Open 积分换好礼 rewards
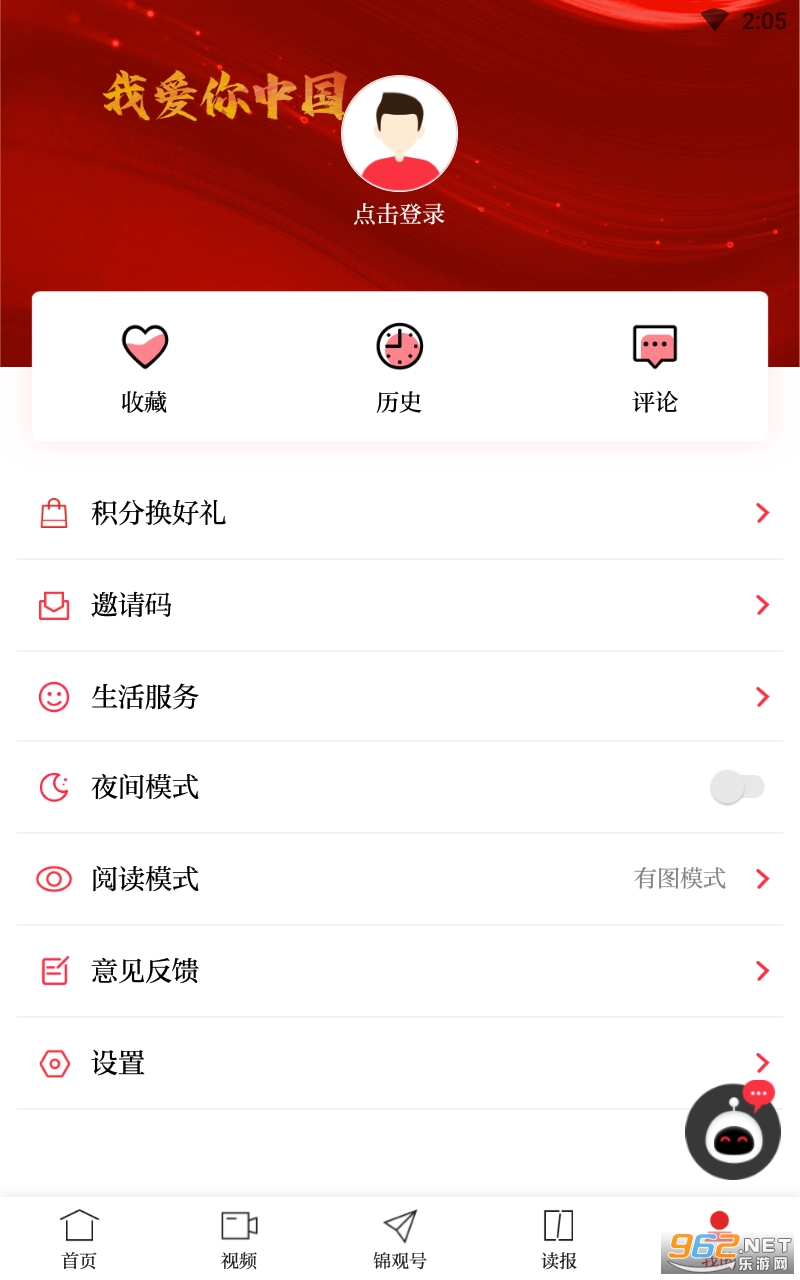800x1280 pixels. (400, 513)
